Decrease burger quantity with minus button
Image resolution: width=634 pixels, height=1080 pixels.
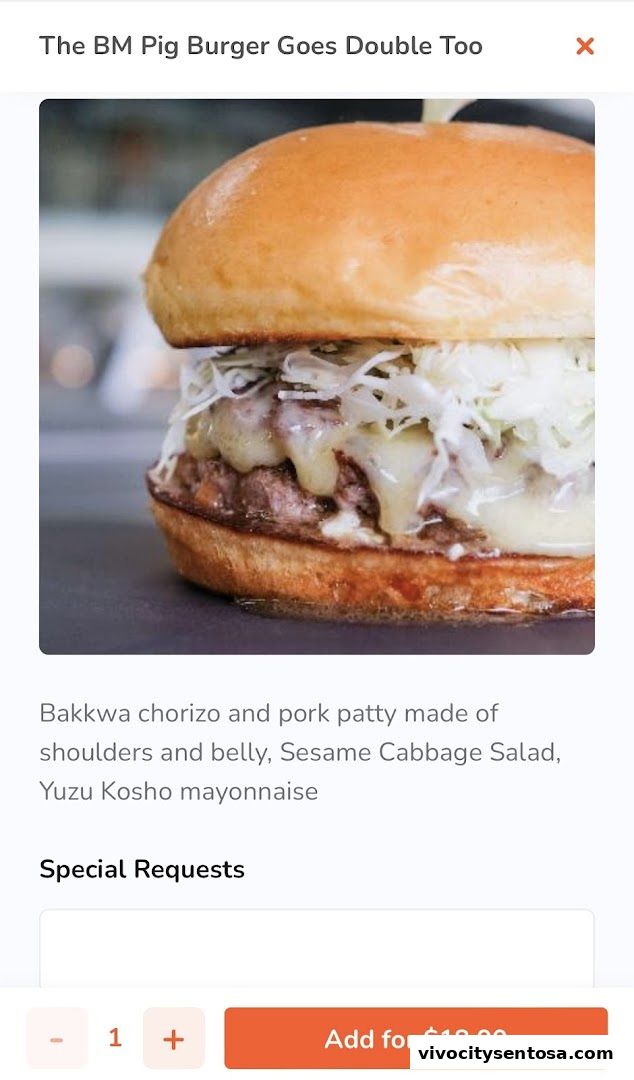click(57, 1039)
